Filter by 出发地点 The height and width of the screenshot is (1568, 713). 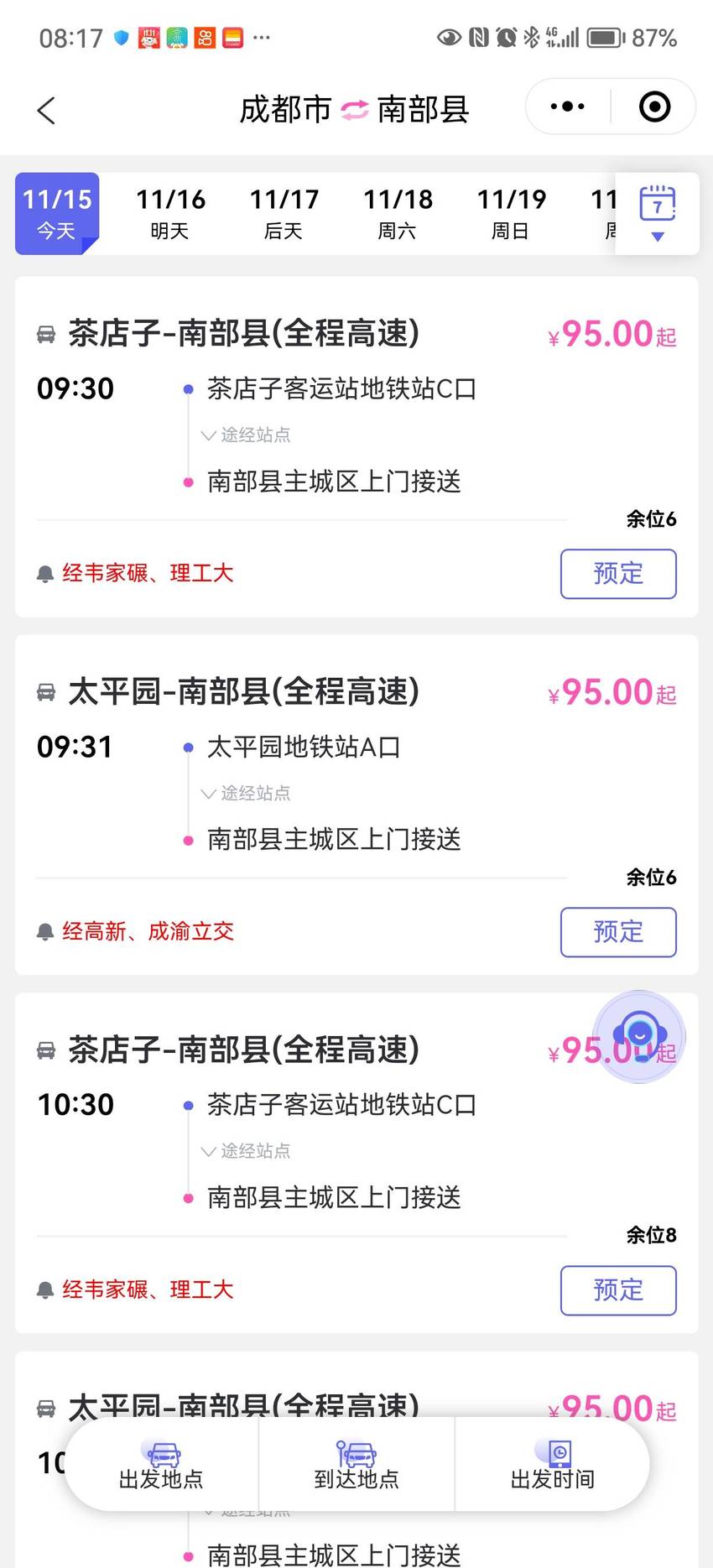click(x=161, y=1466)
